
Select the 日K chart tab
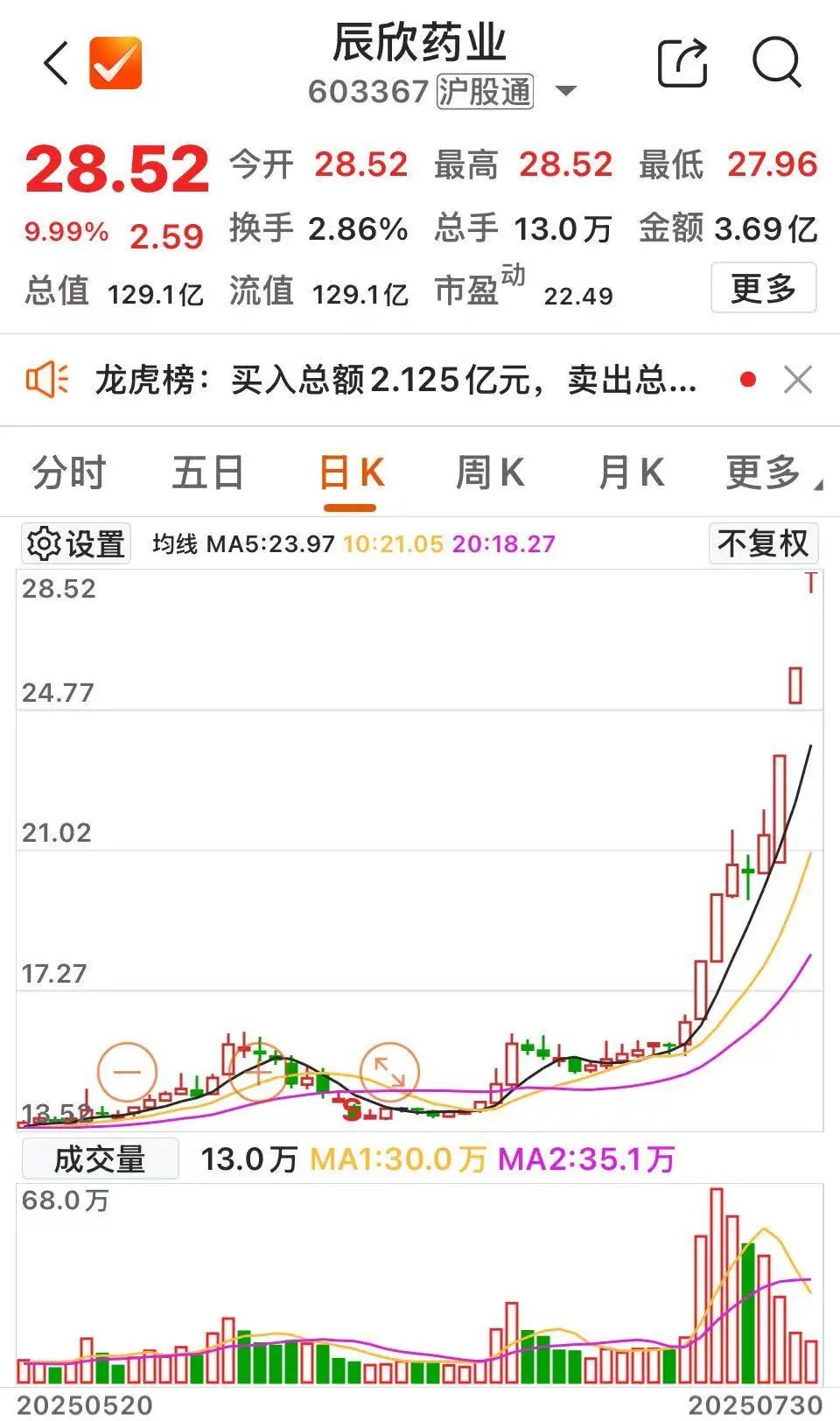[350, 474]
